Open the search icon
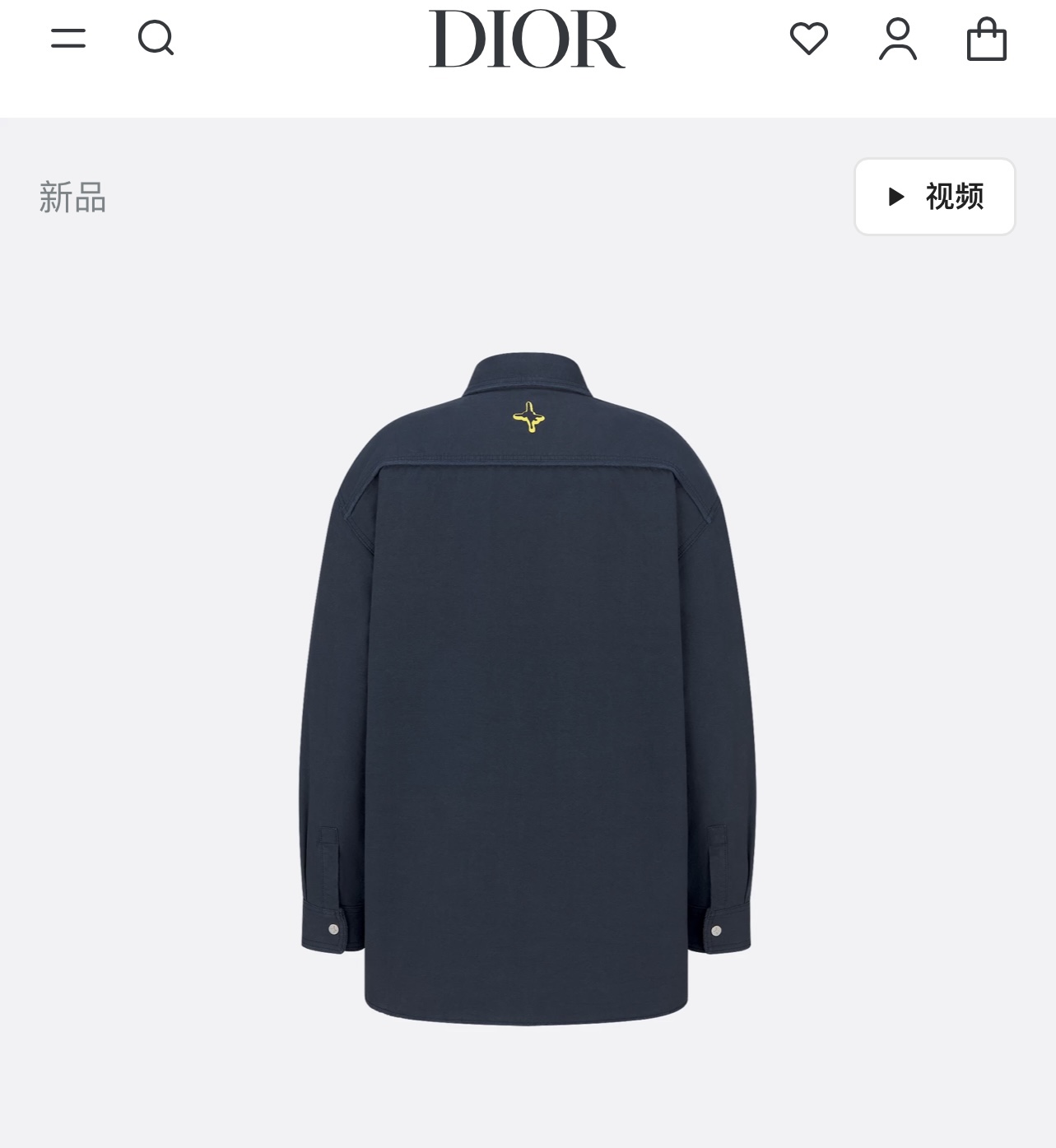Screen dimensions: 1056x1148 pyautogui.click(x=156, y=38)
